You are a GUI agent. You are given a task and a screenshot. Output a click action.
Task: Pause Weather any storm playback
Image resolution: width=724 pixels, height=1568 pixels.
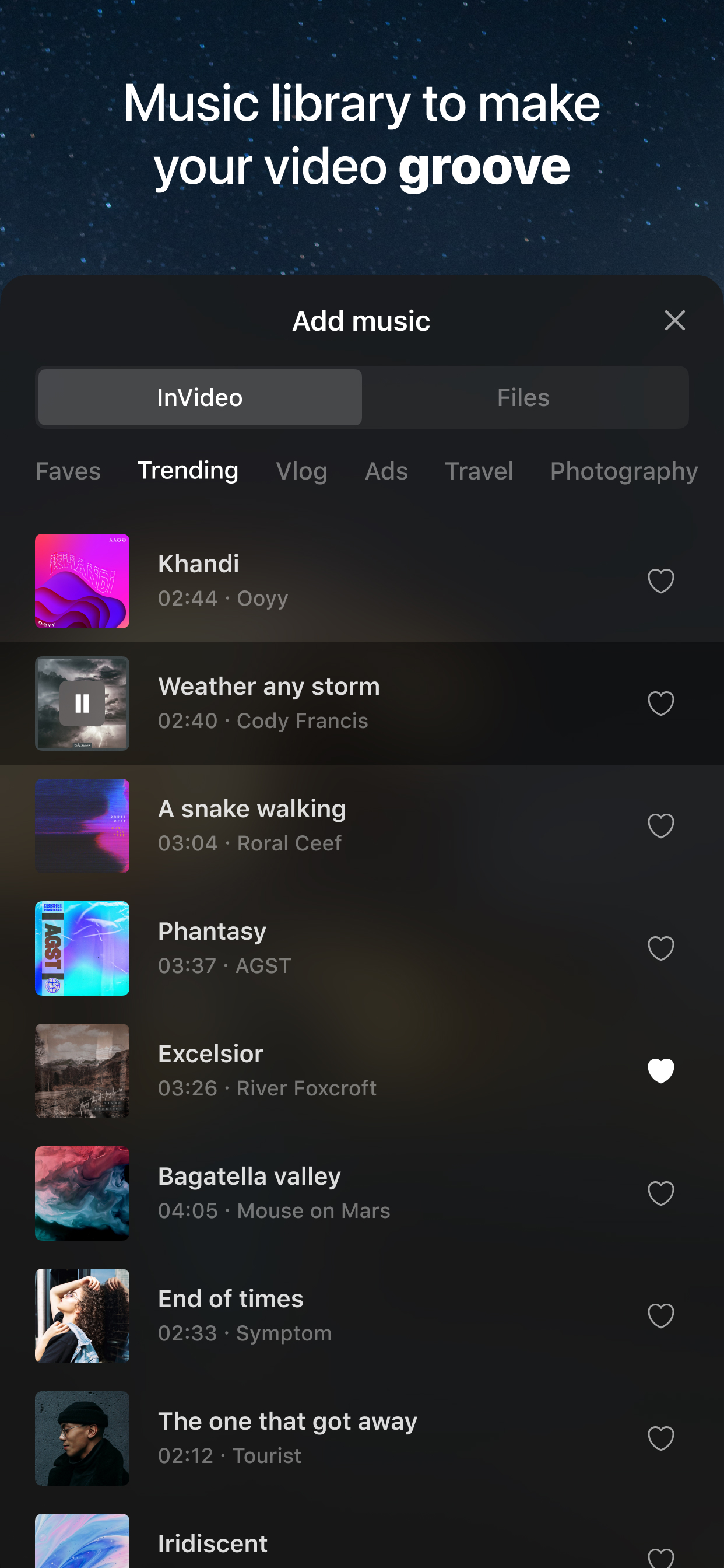point(82,703)
